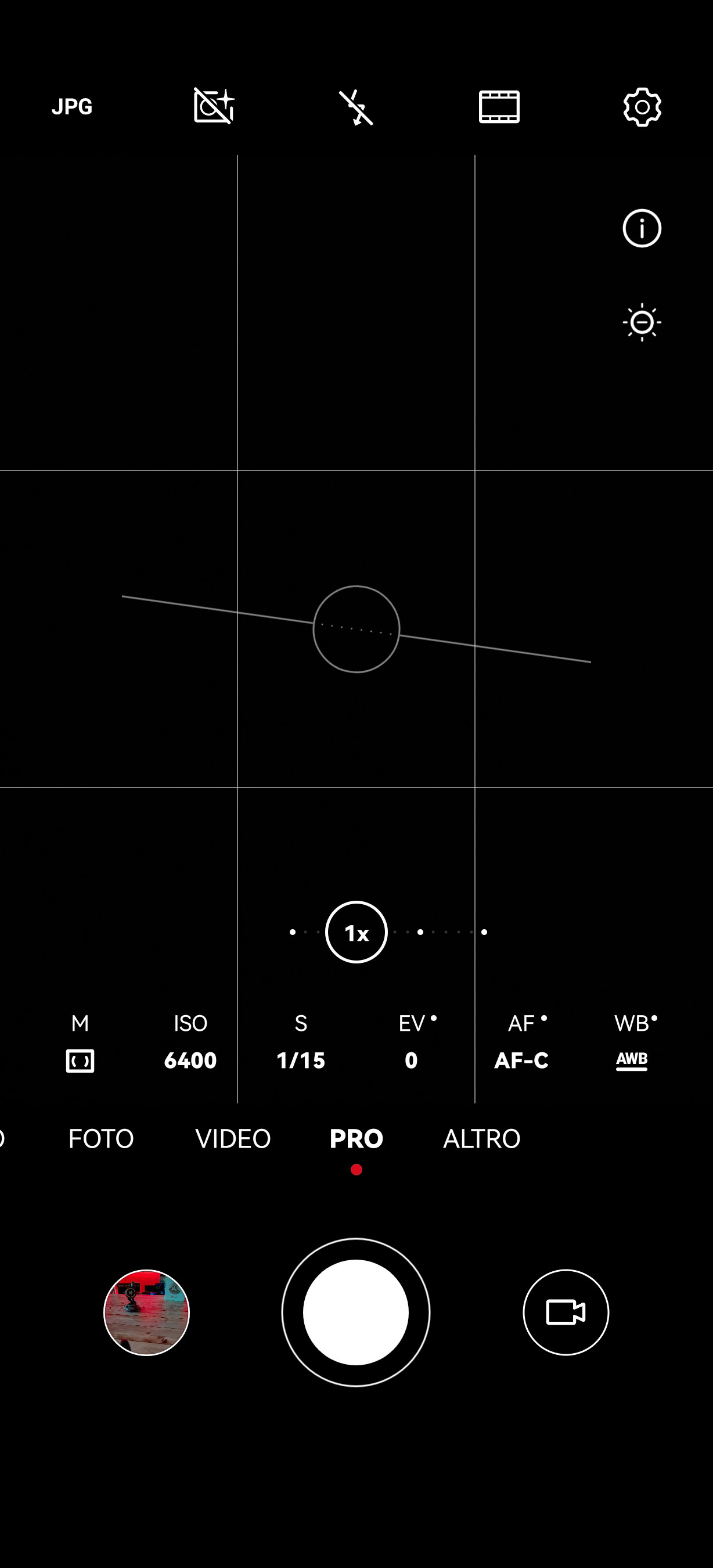This screenshot has height=1568, width=713.
Task: Change AF-C focus mode
Action: coord(521,1042)
